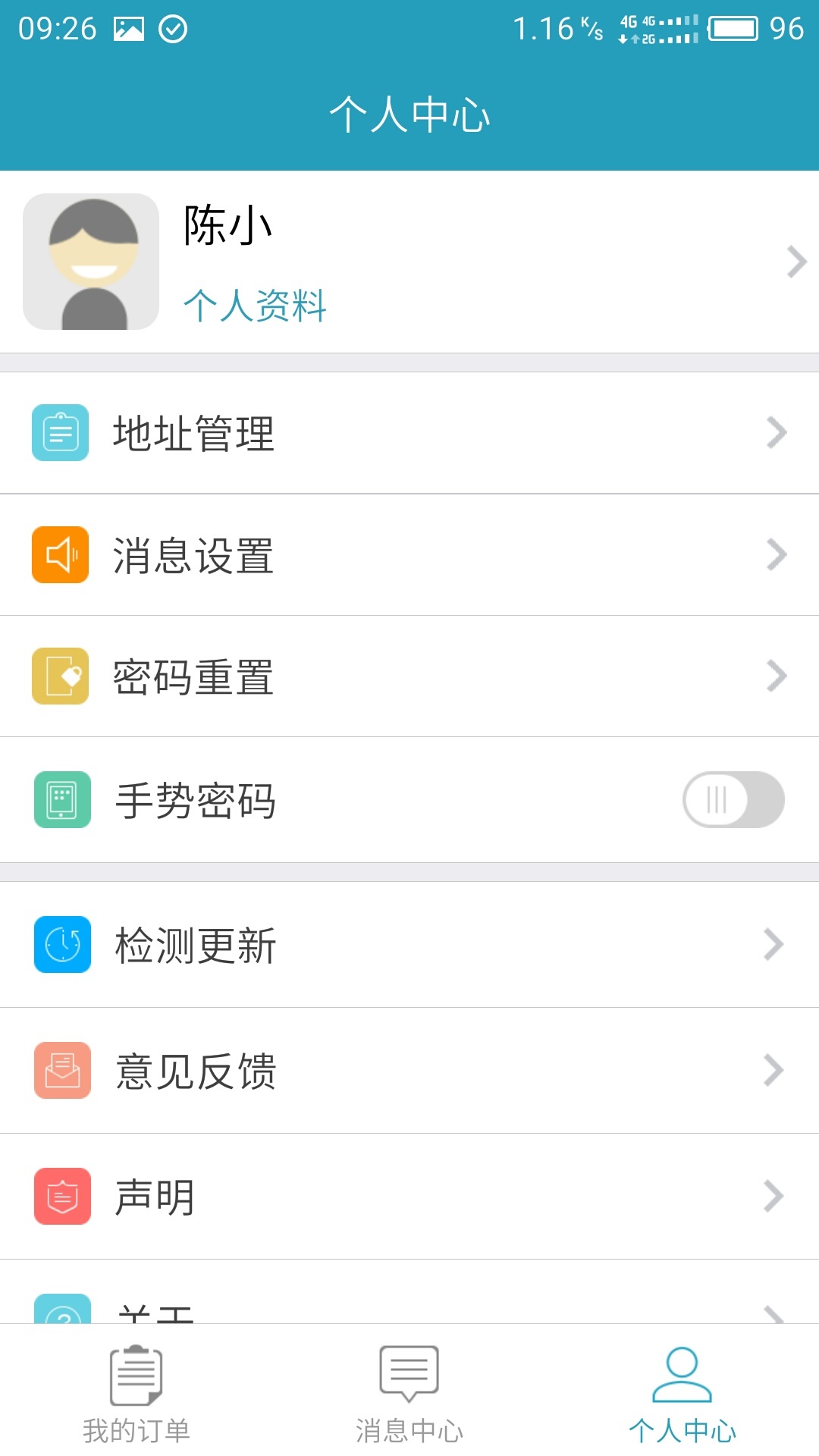The width and height of the screenshot is (819, 1456).
Task: Click the user avatar thumbnail
Action: (91, 262)
